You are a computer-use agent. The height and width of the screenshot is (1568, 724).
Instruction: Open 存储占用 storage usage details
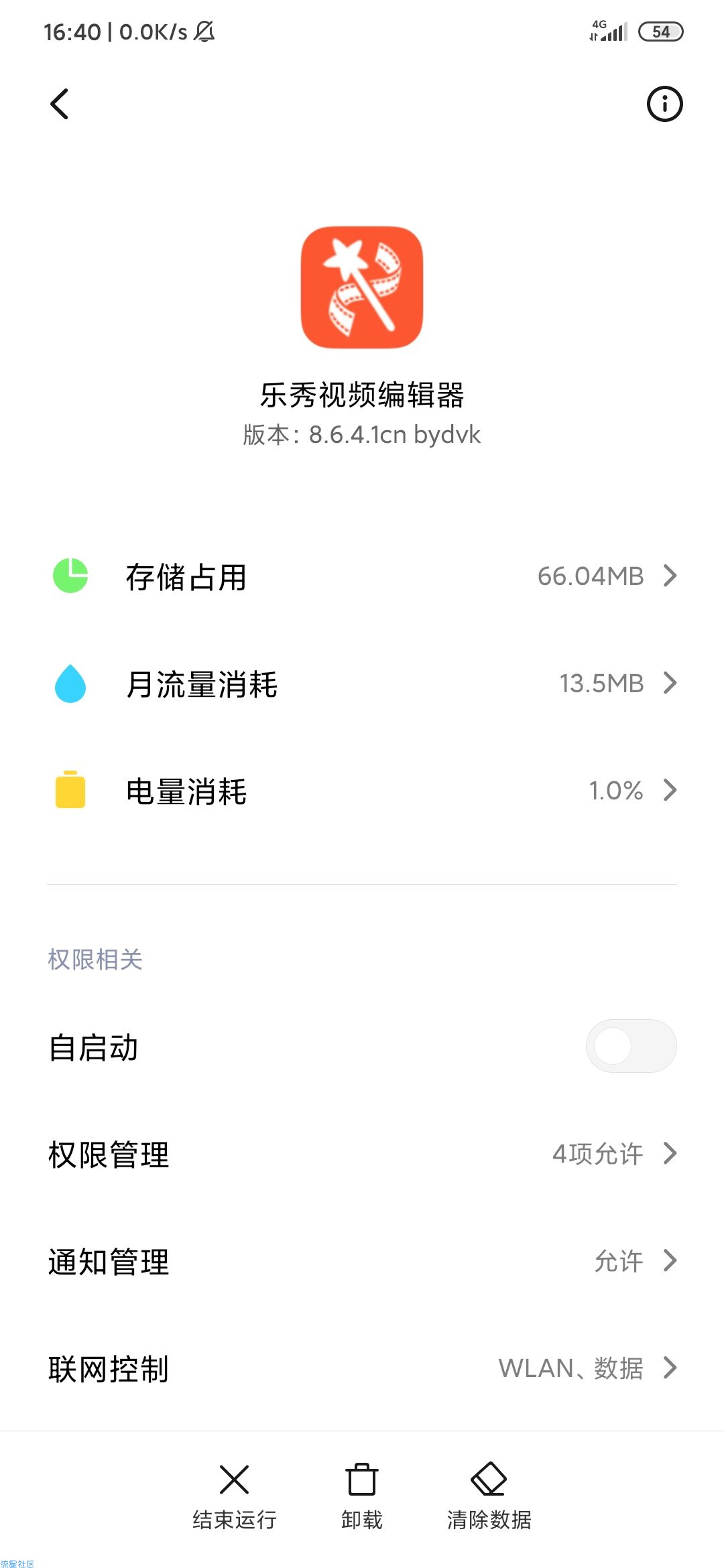pyautogui.click(x=362, y=576)
